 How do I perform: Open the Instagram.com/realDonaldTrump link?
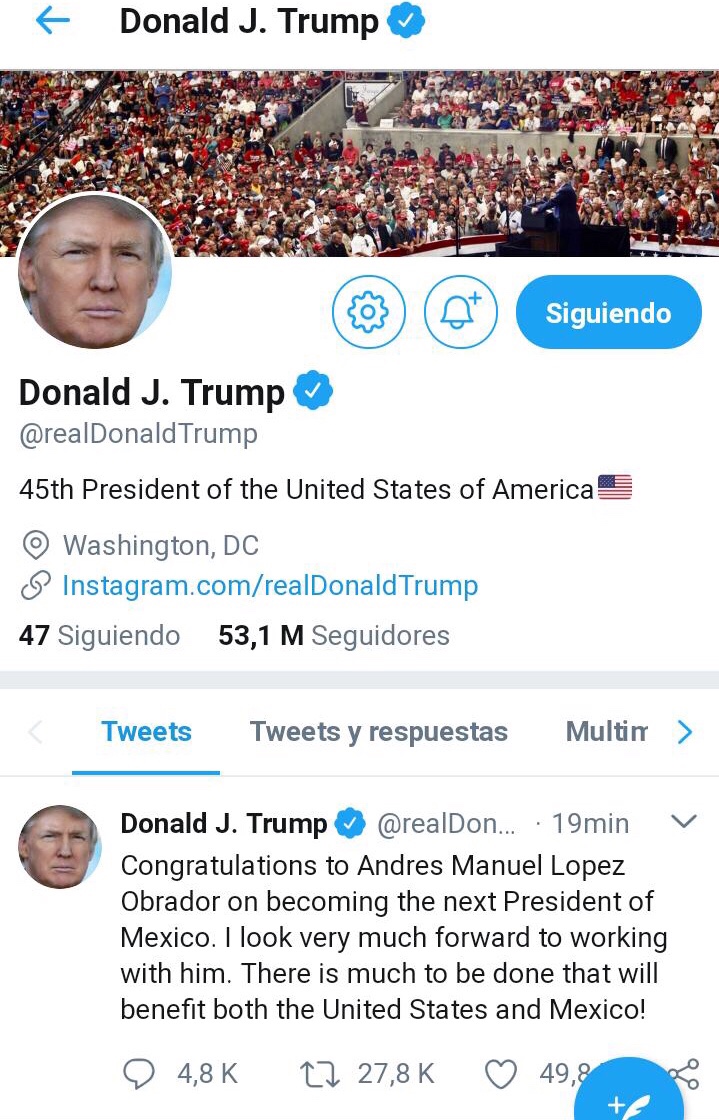pyautogui.click(x=269, y=585)
